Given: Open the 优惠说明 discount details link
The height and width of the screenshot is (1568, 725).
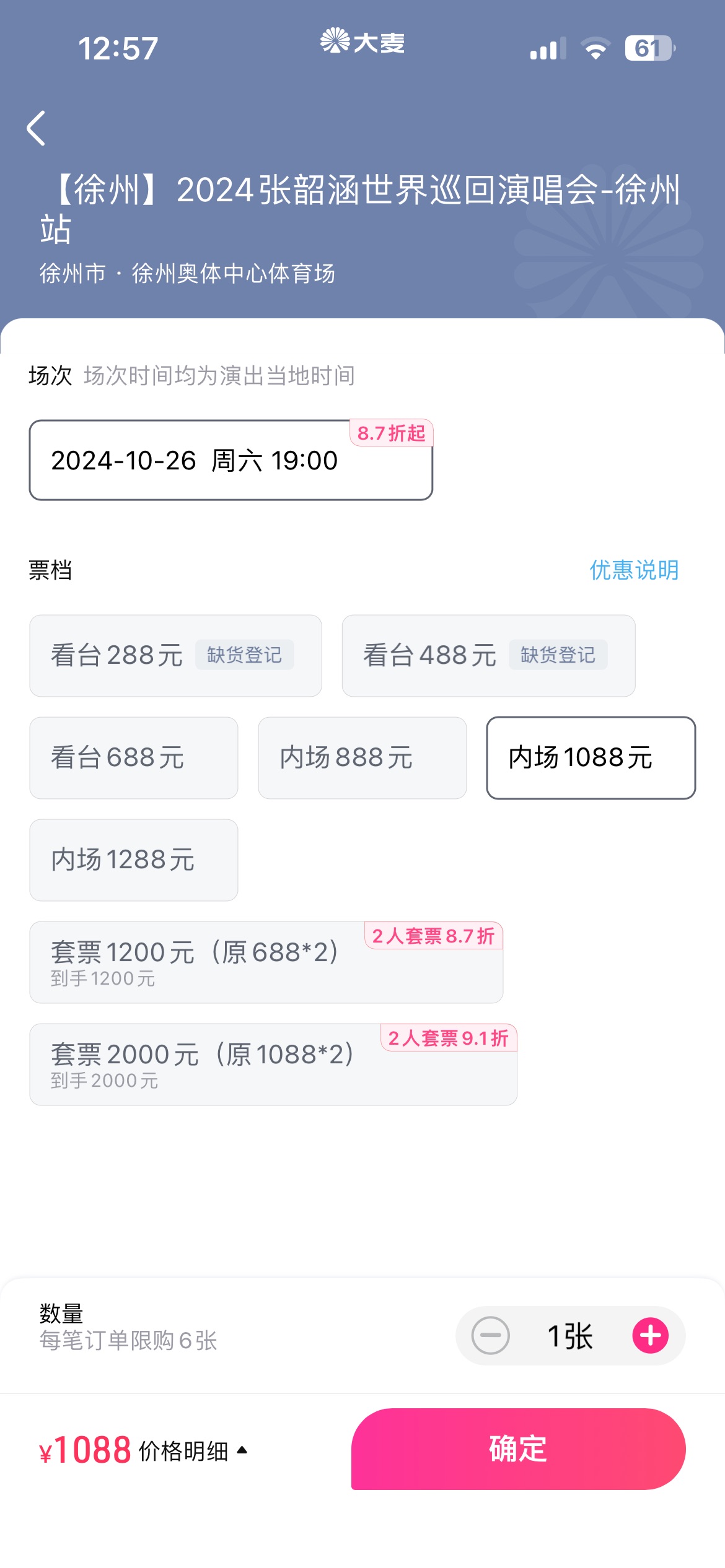Looking at the screenshot, I should pyautogui.click(x=634, y=570).
